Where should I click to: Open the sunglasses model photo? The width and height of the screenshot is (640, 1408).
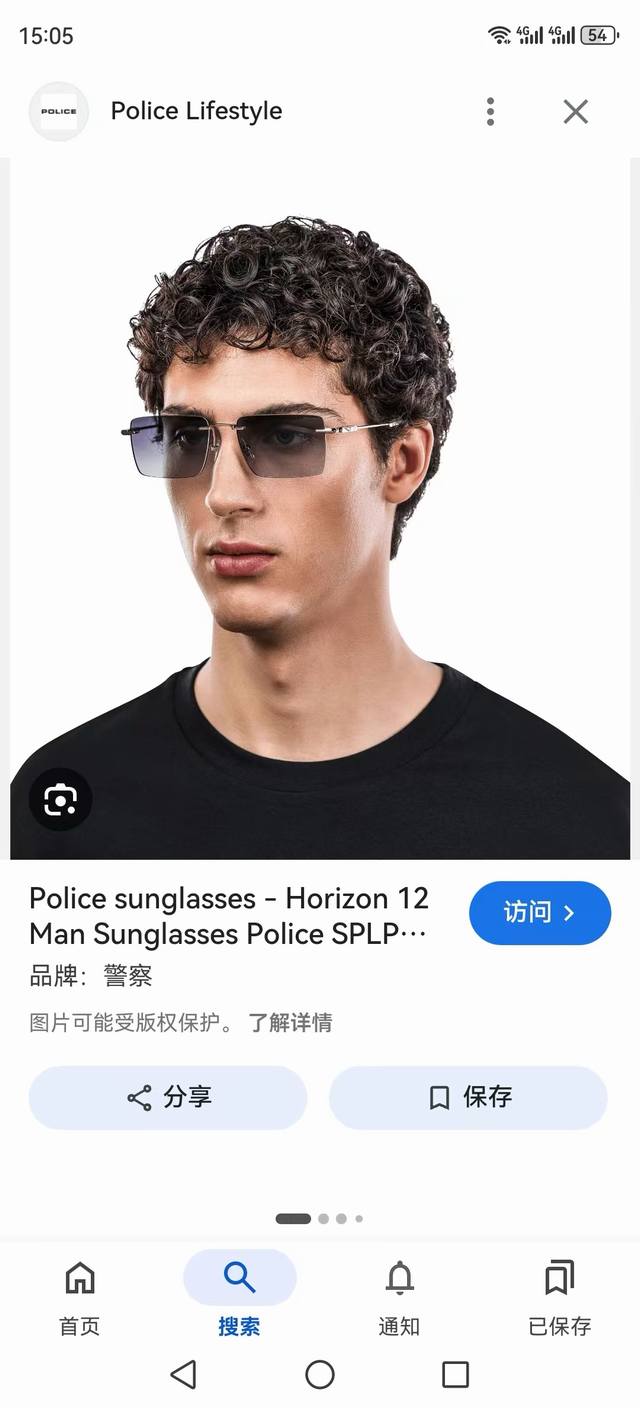pos(320,509)
